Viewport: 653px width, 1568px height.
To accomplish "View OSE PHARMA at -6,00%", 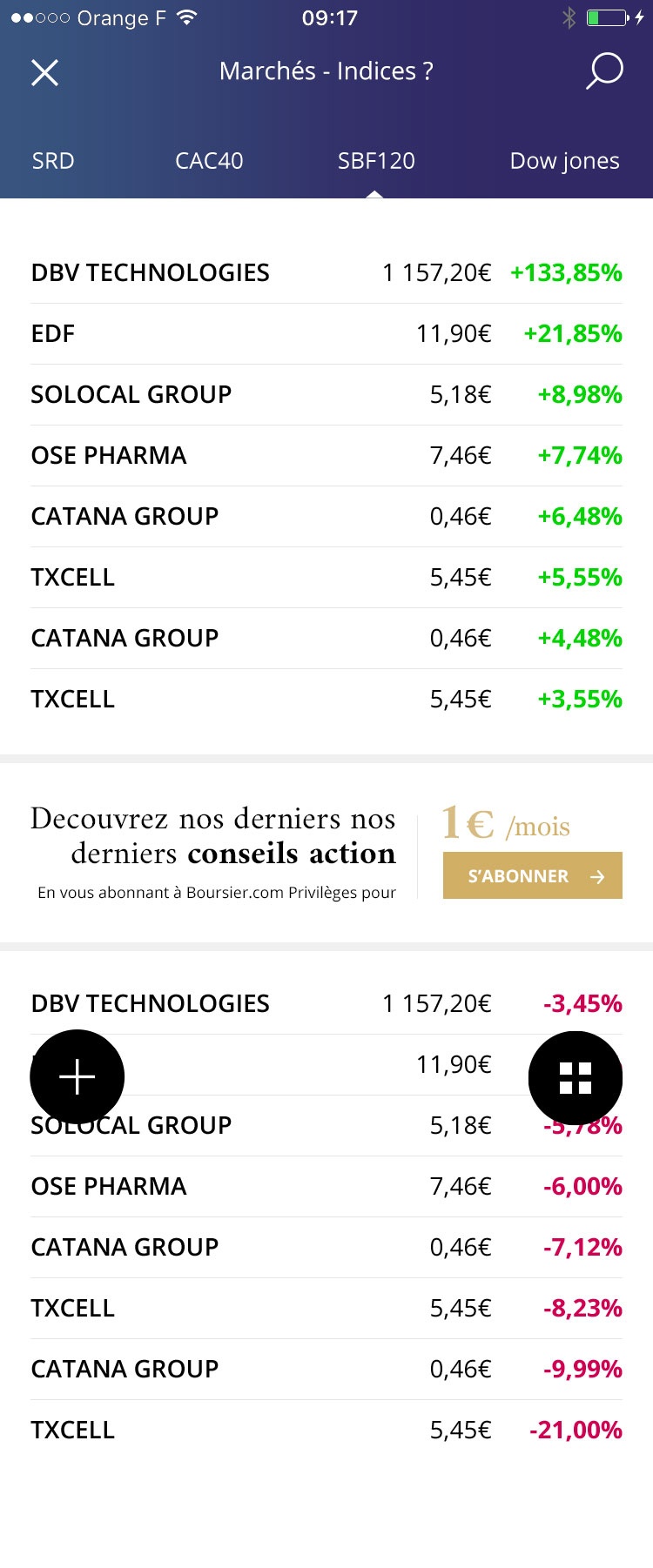I will pos(326,1187).
